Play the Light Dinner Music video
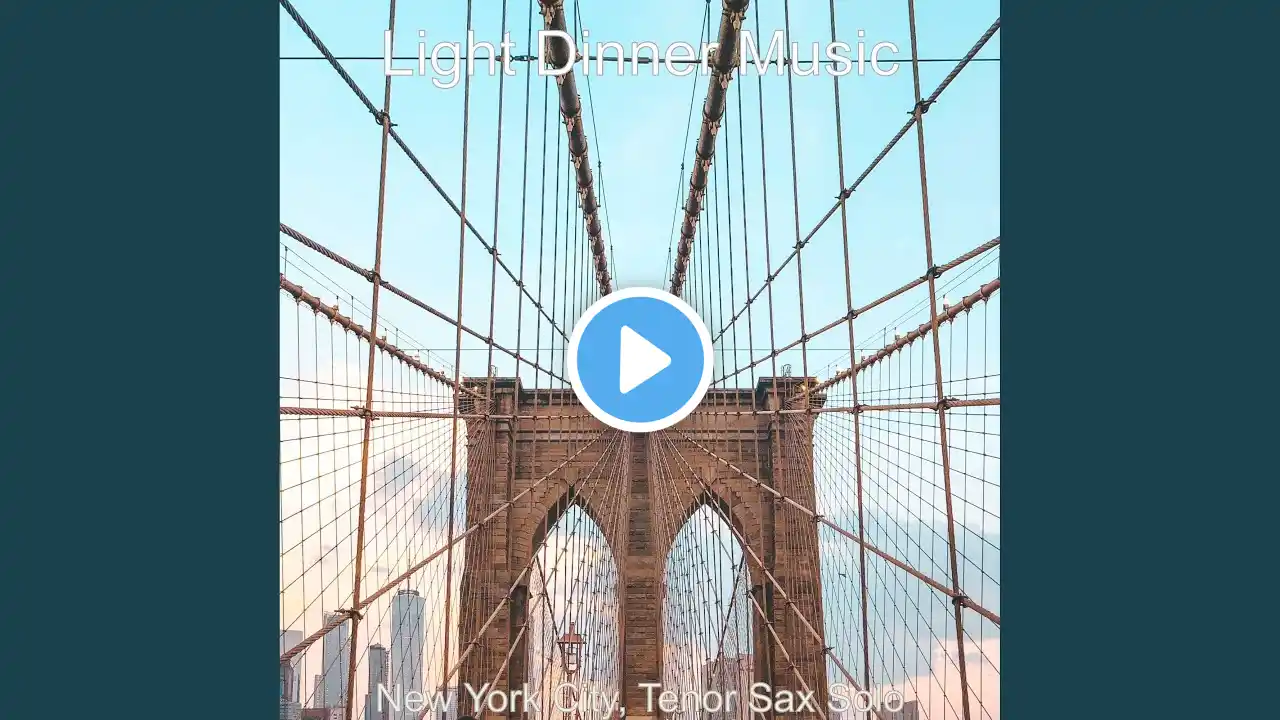Image resolution: width=1280 pixels, height=720 pixels. click(640, 360)
